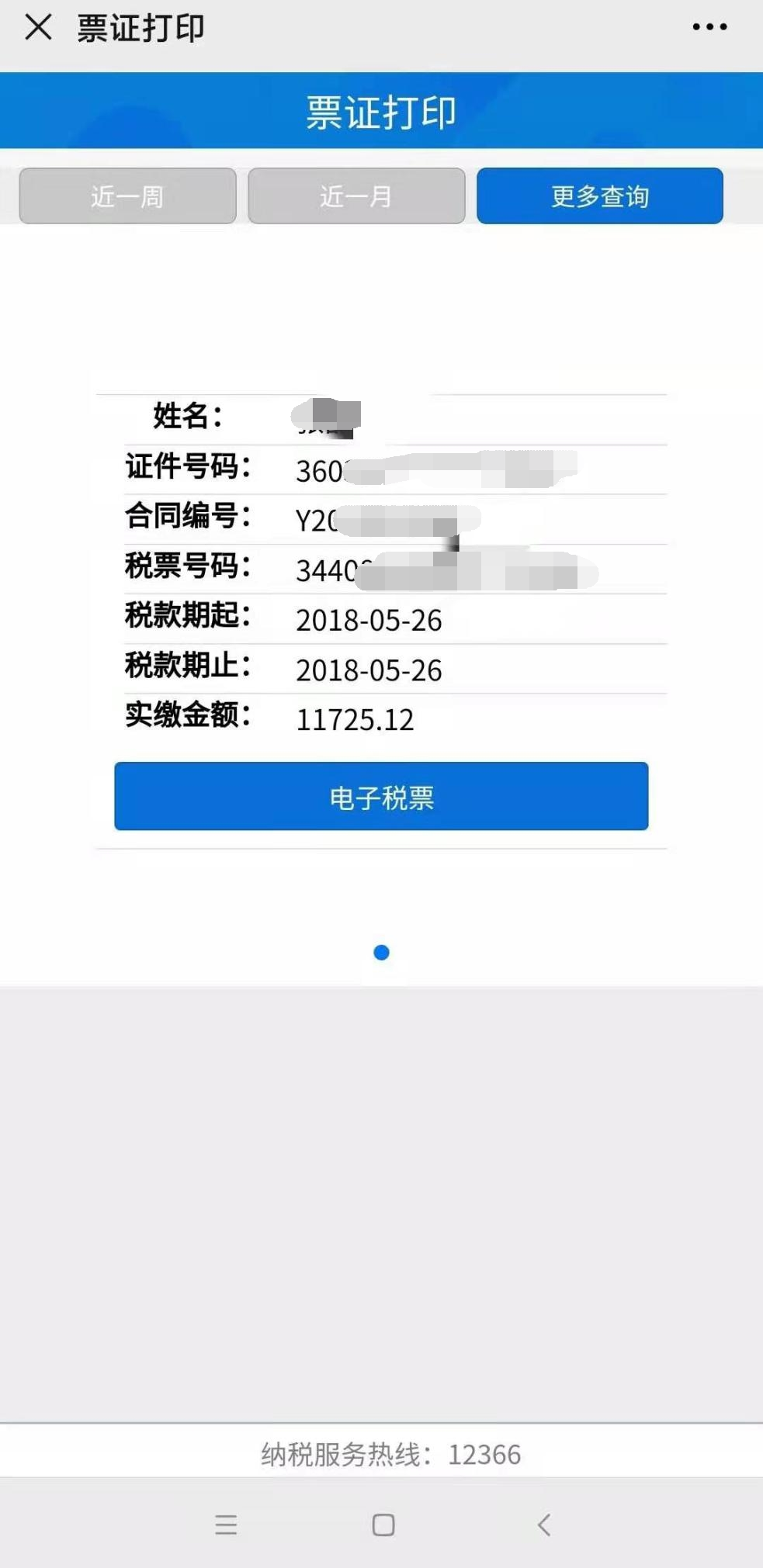The height and width of the screenshot is (1568, 763).
Task: Open the three-dot overflow menu
Action: (709, 27)
